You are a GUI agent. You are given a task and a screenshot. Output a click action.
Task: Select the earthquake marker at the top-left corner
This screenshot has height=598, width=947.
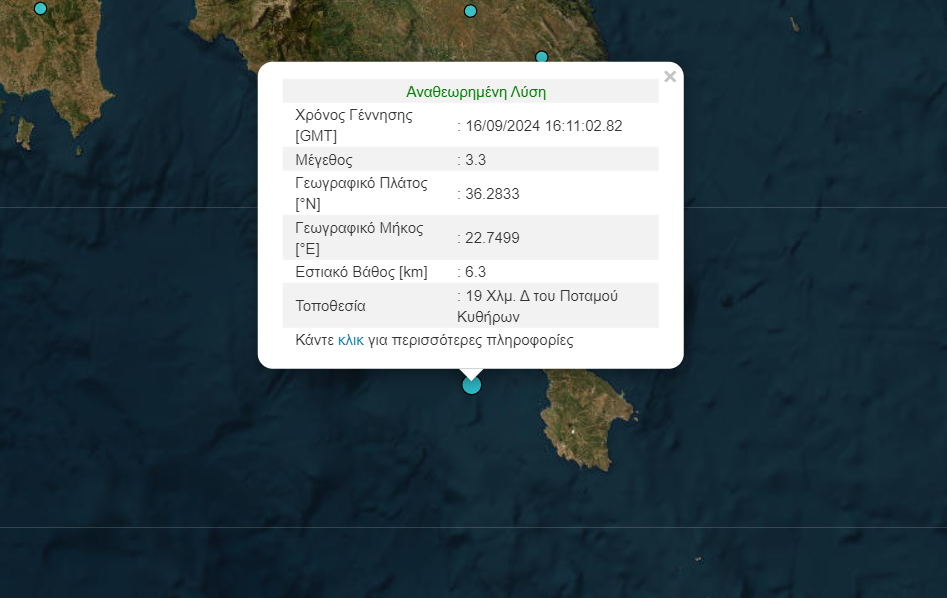coord(41,8)
